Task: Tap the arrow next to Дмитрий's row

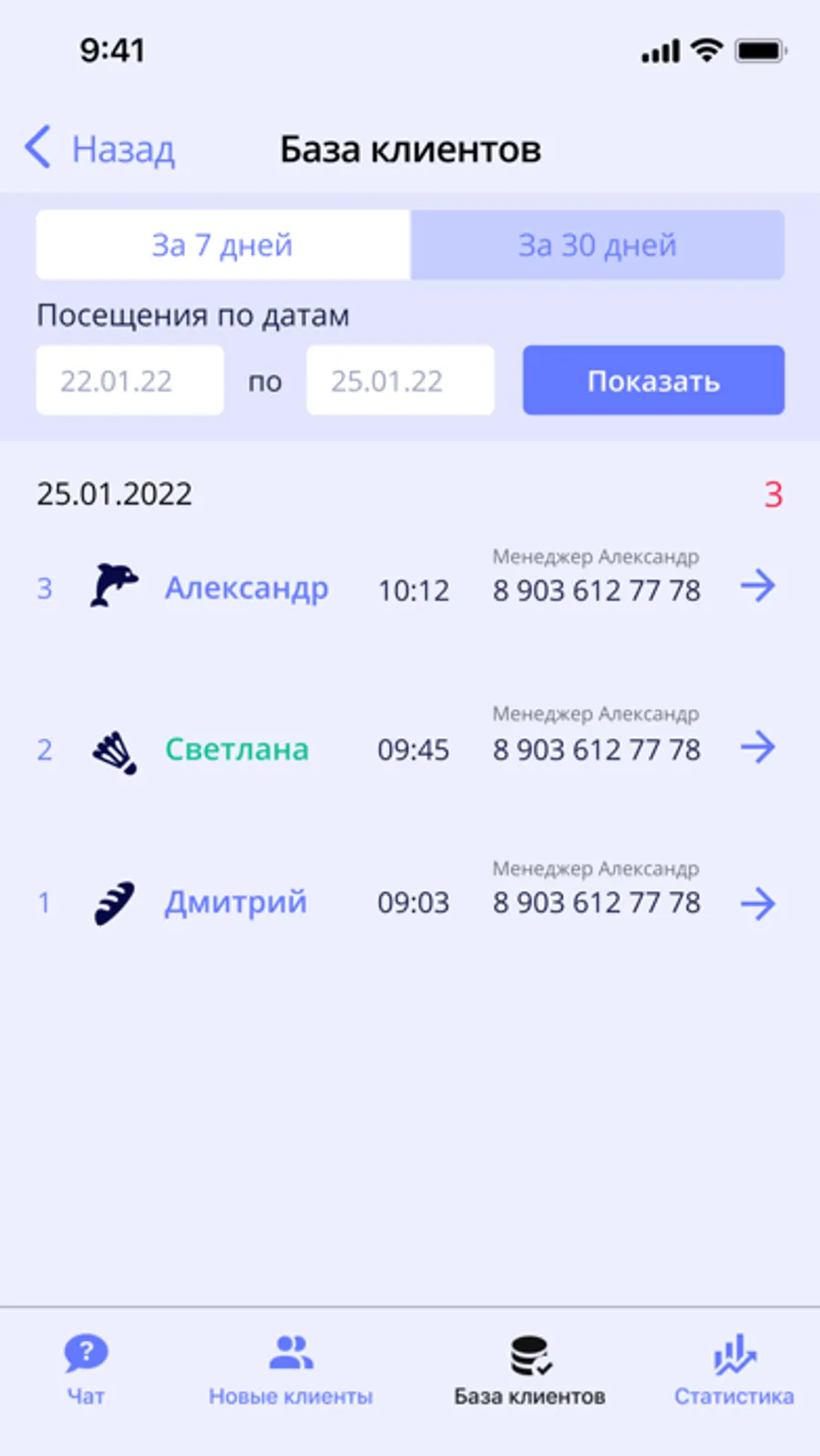Action: pyautogui.click(x=757, y=904)
